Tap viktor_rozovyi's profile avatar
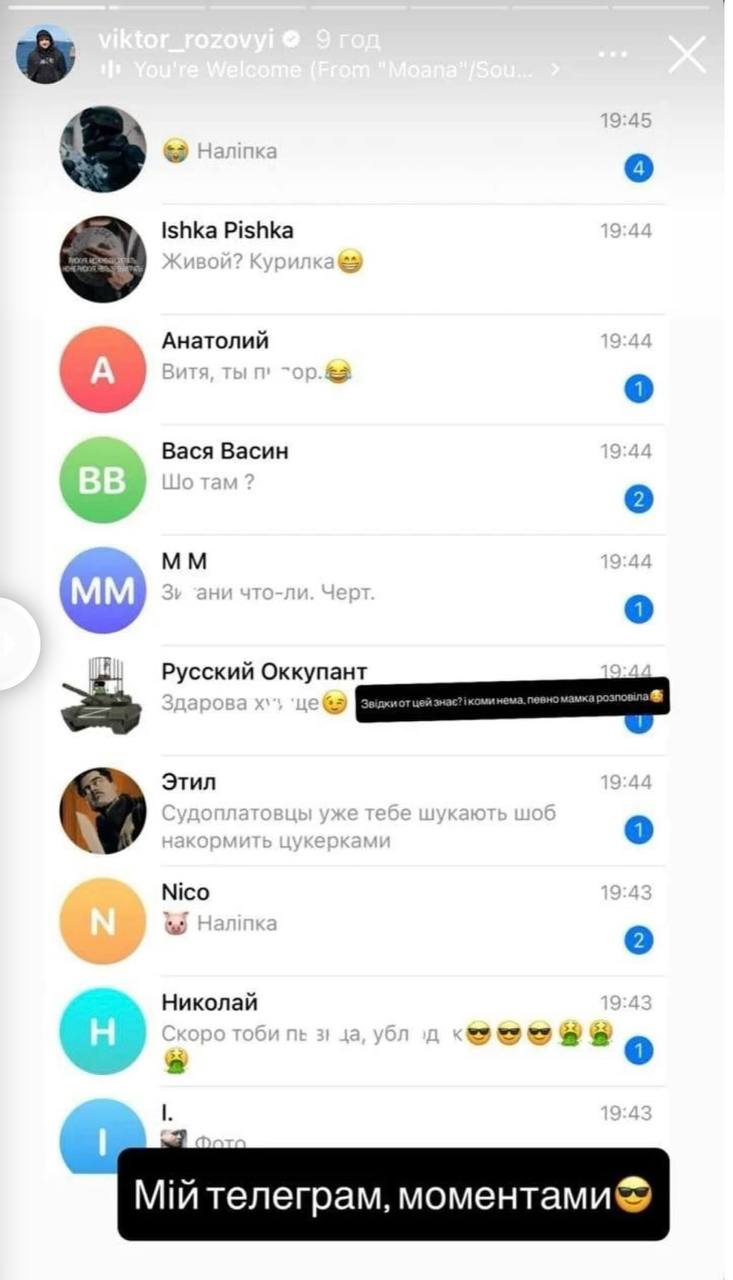This screenshot has width=733, height=1280. (x=45, y=55)
